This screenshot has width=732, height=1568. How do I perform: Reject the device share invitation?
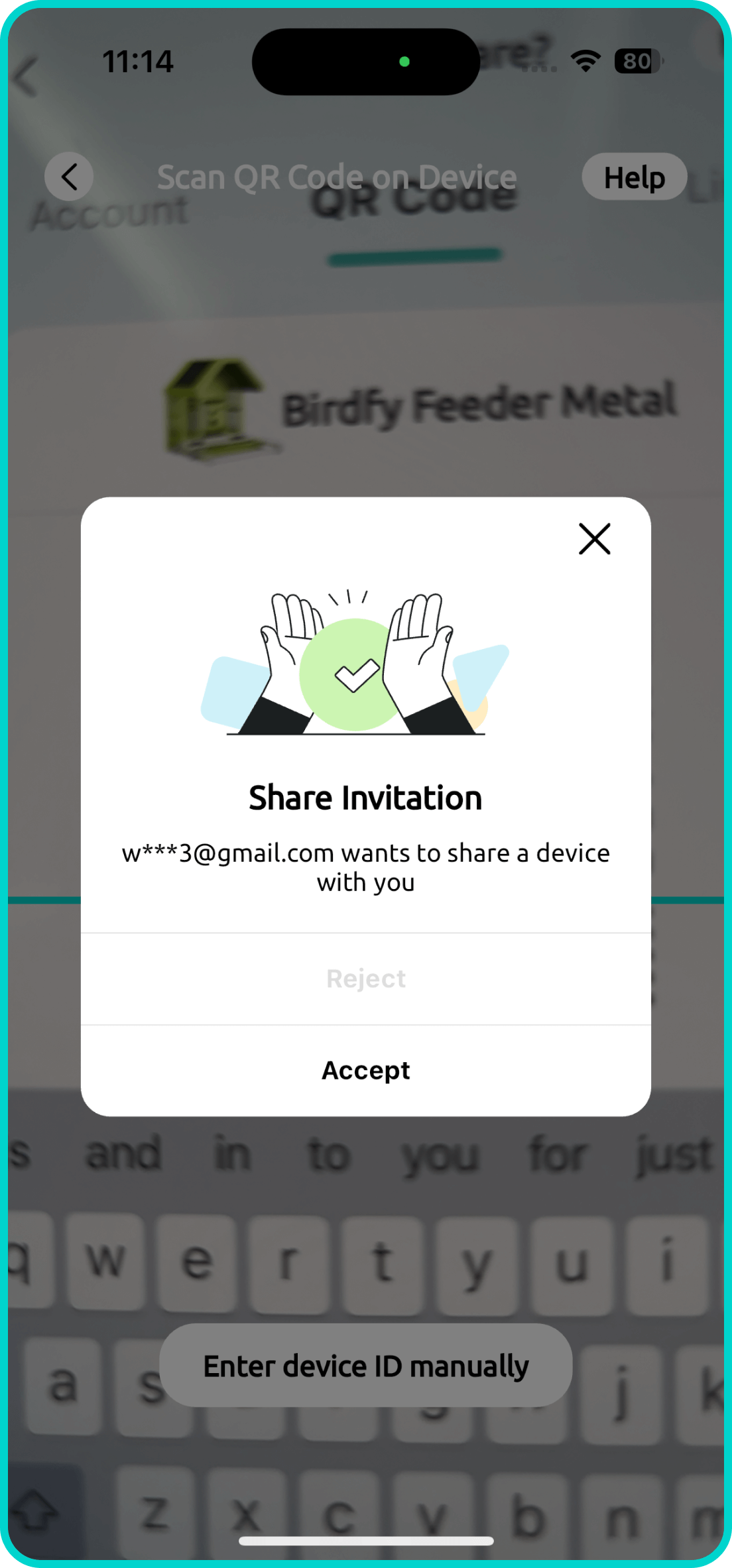click(365, 979)
